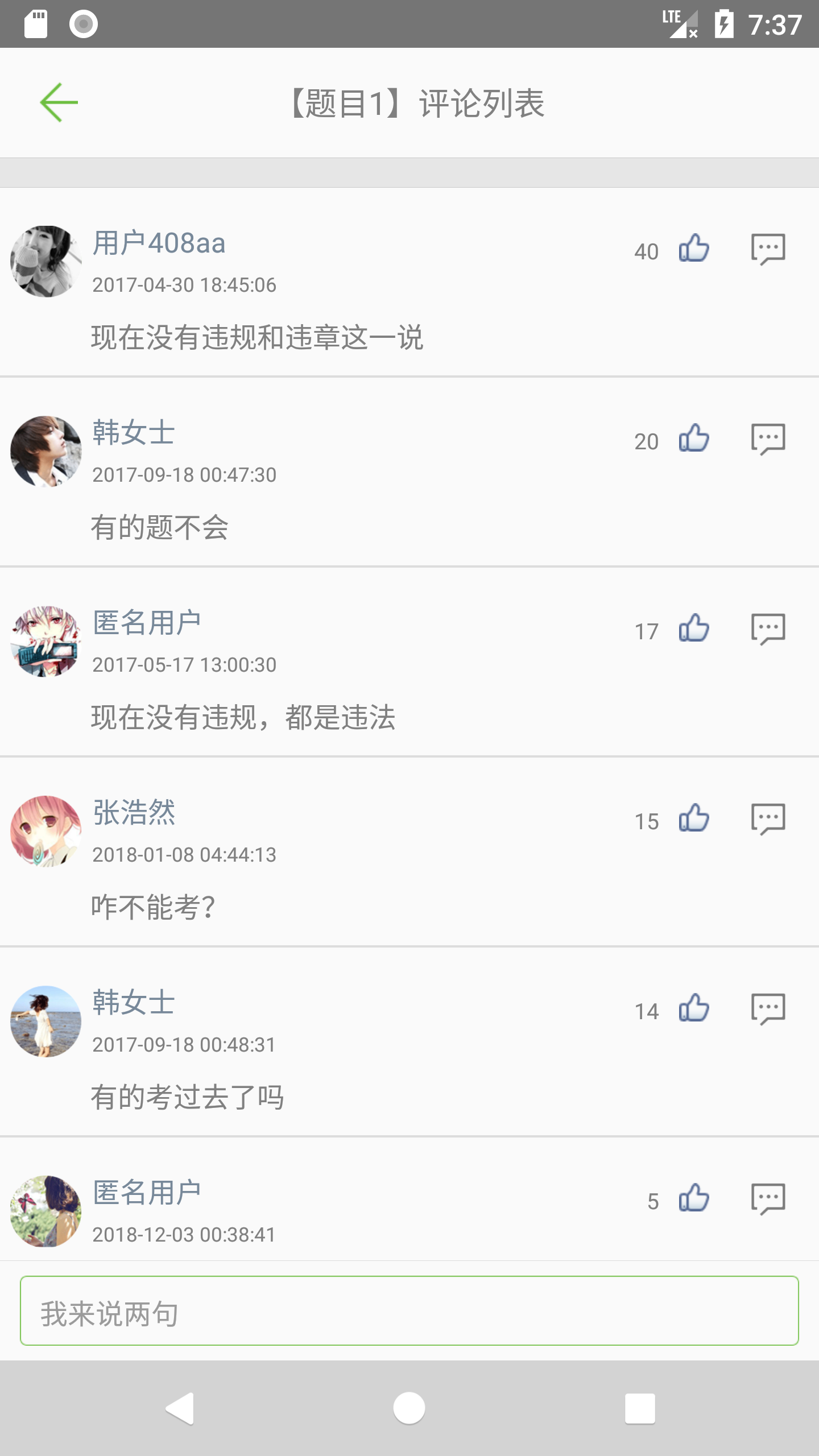Reply to the comment 有的题不会
819x1456 pixels.
[x=768, y=439]
